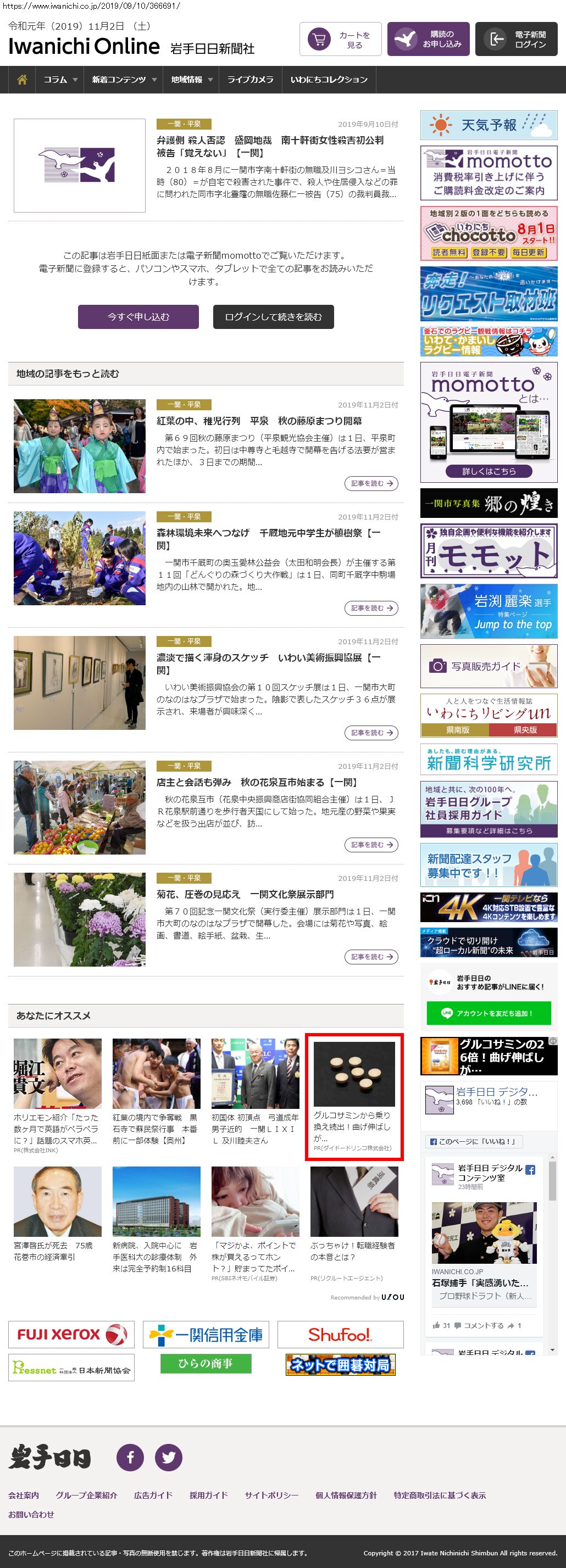Expand the 地域情報 menu
This screenshot has width=566, height=1568.
[x=191, y=80]
